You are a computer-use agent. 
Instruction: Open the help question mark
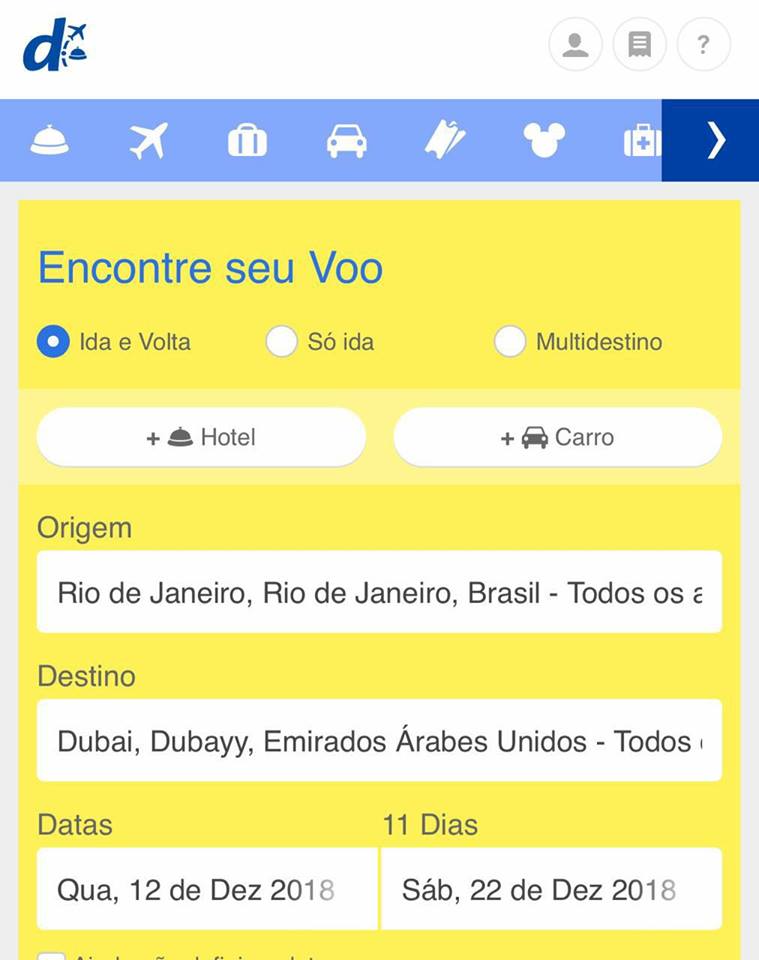coord(704,45)
